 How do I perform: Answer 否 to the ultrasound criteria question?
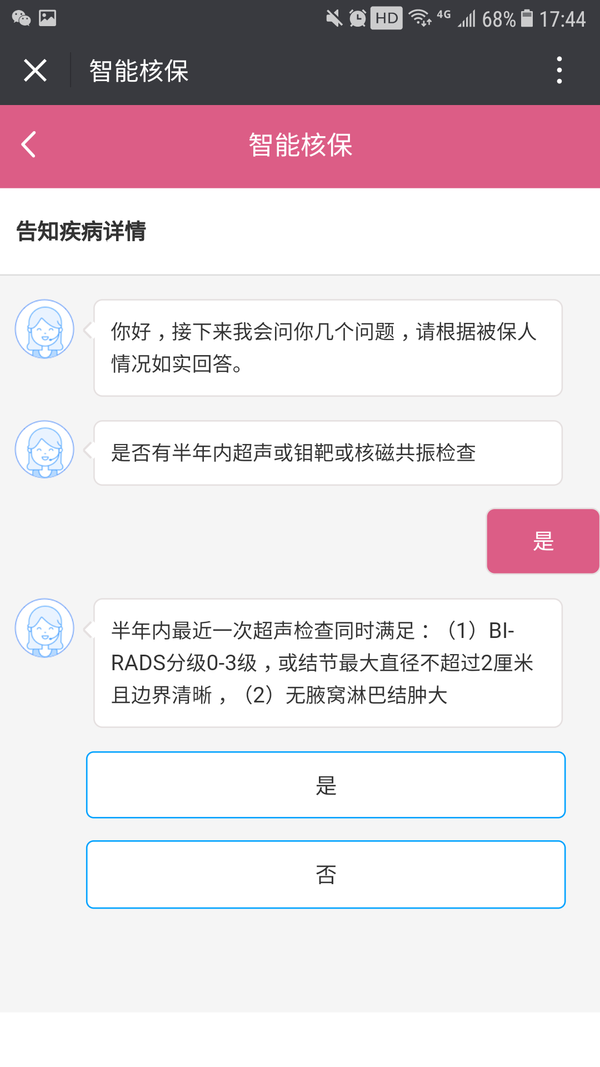pyautogui.click(x=326, y=874)
